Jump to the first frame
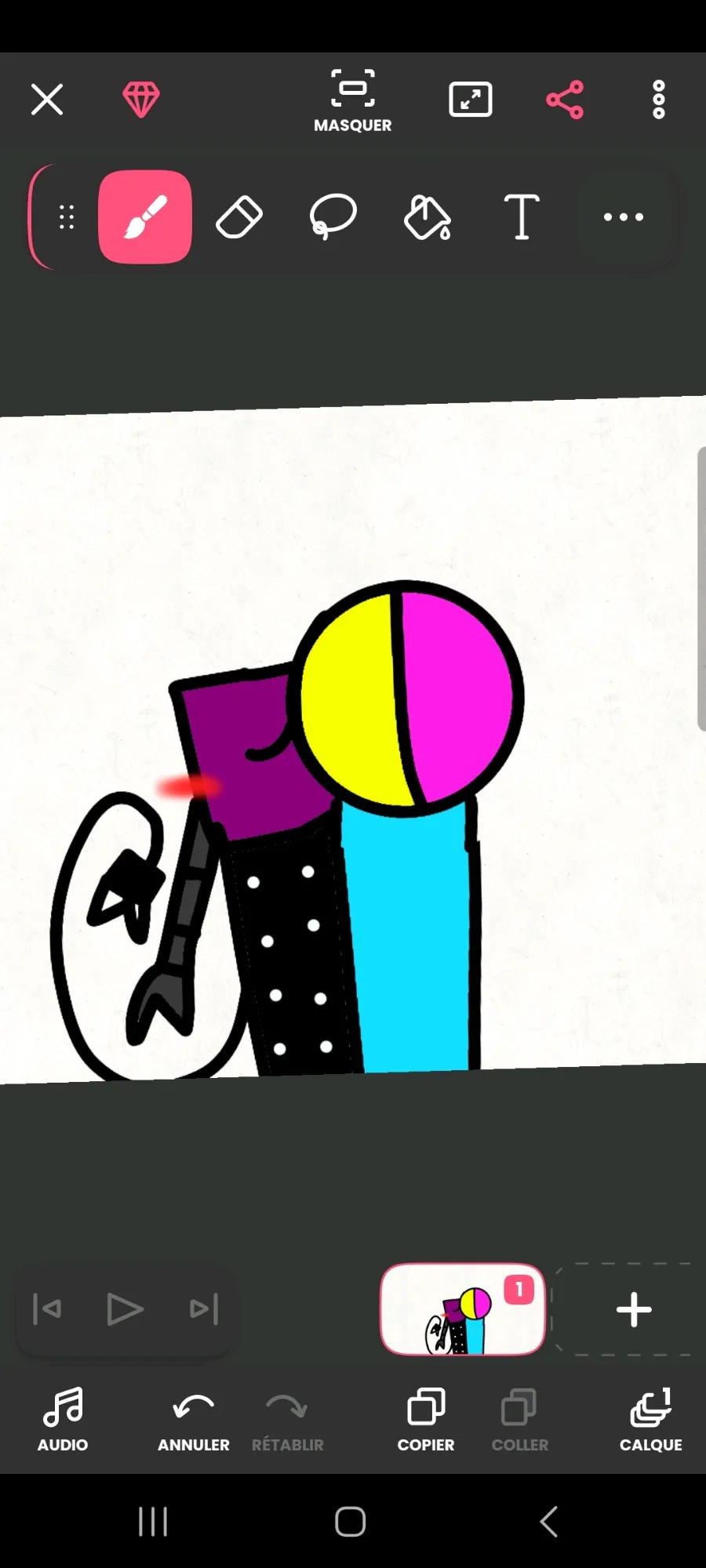The height and width of the screenshot is (1568, 706). (47, 1309)
